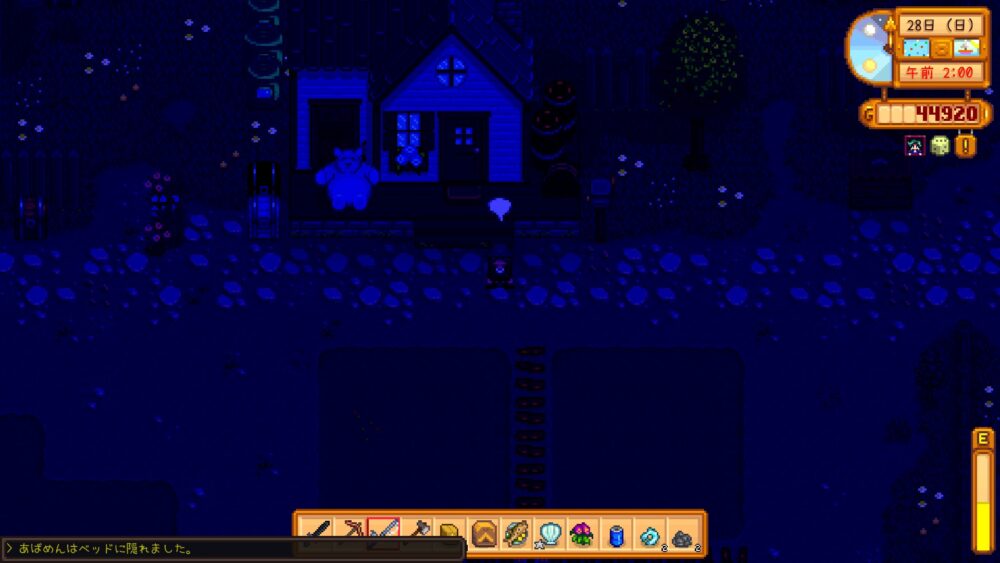Viewport: 1000px width, 563px height.
Task: Select the cooked fish dish in the toolbar
Action: 517,534
